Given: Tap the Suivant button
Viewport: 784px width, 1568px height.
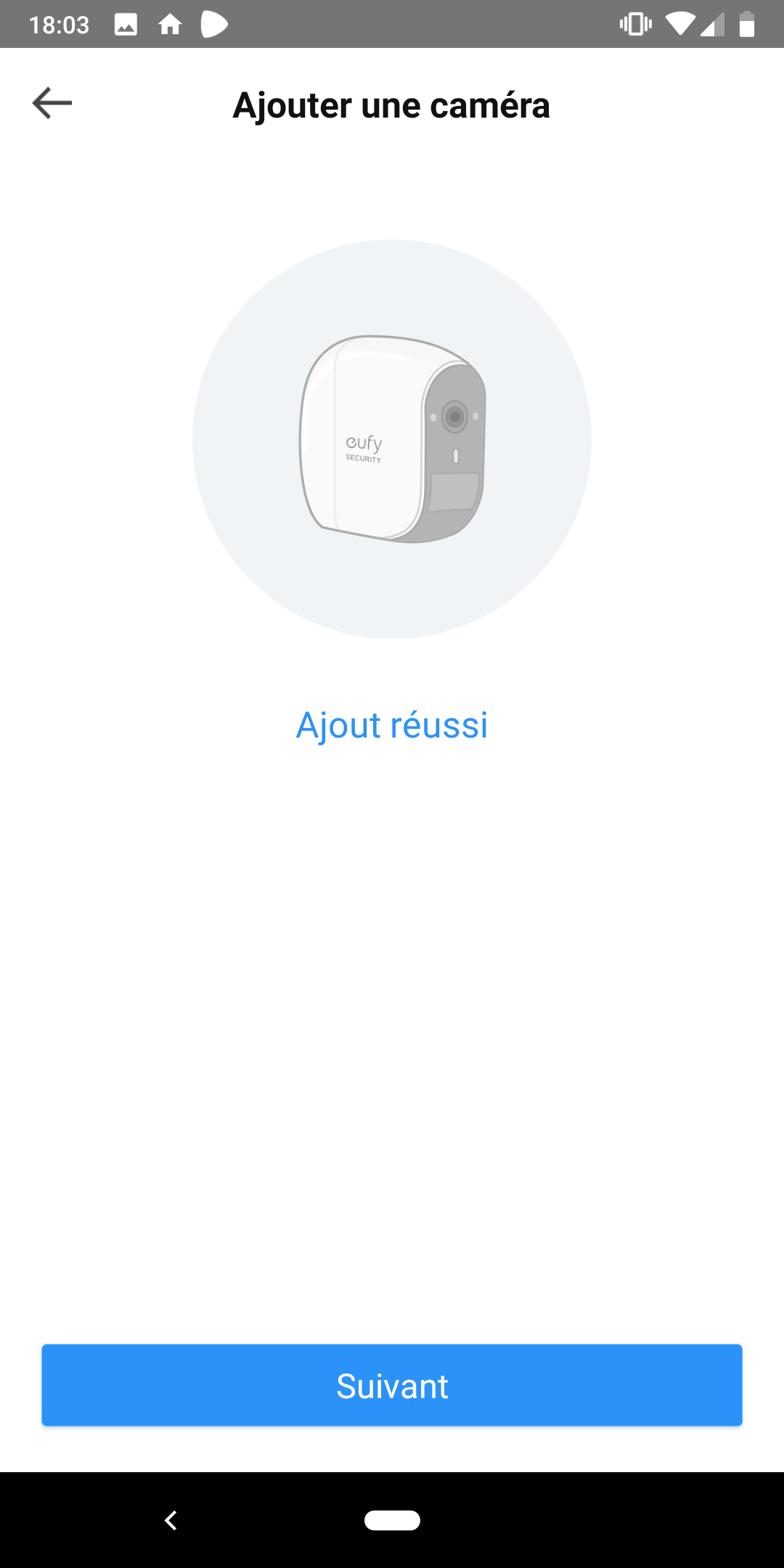Looking at the screenshot, I should point(392,1385).
